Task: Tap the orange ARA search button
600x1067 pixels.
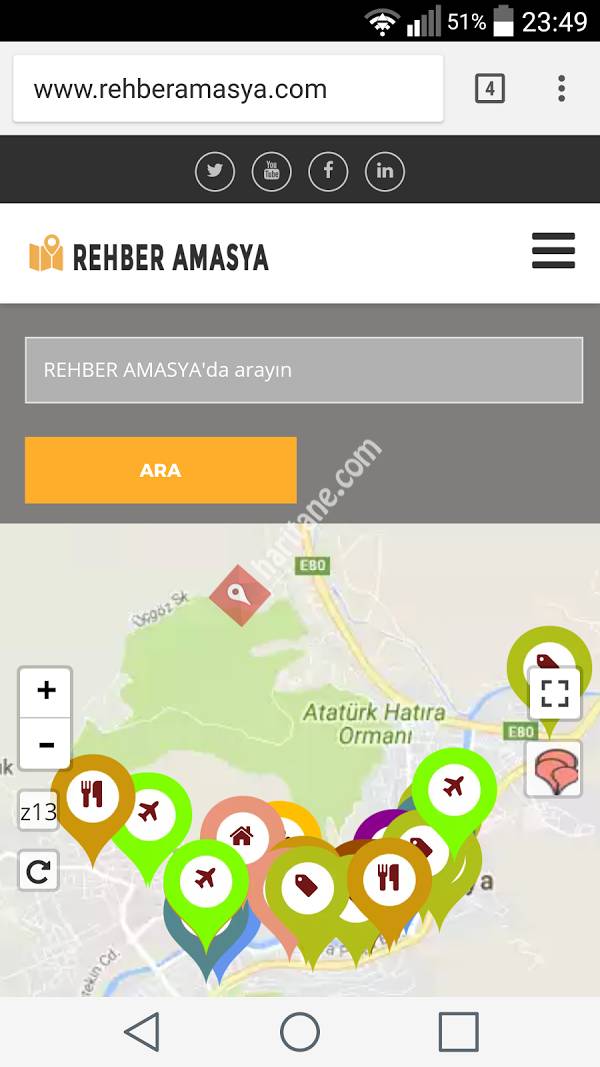Action: tap(160, 470)
